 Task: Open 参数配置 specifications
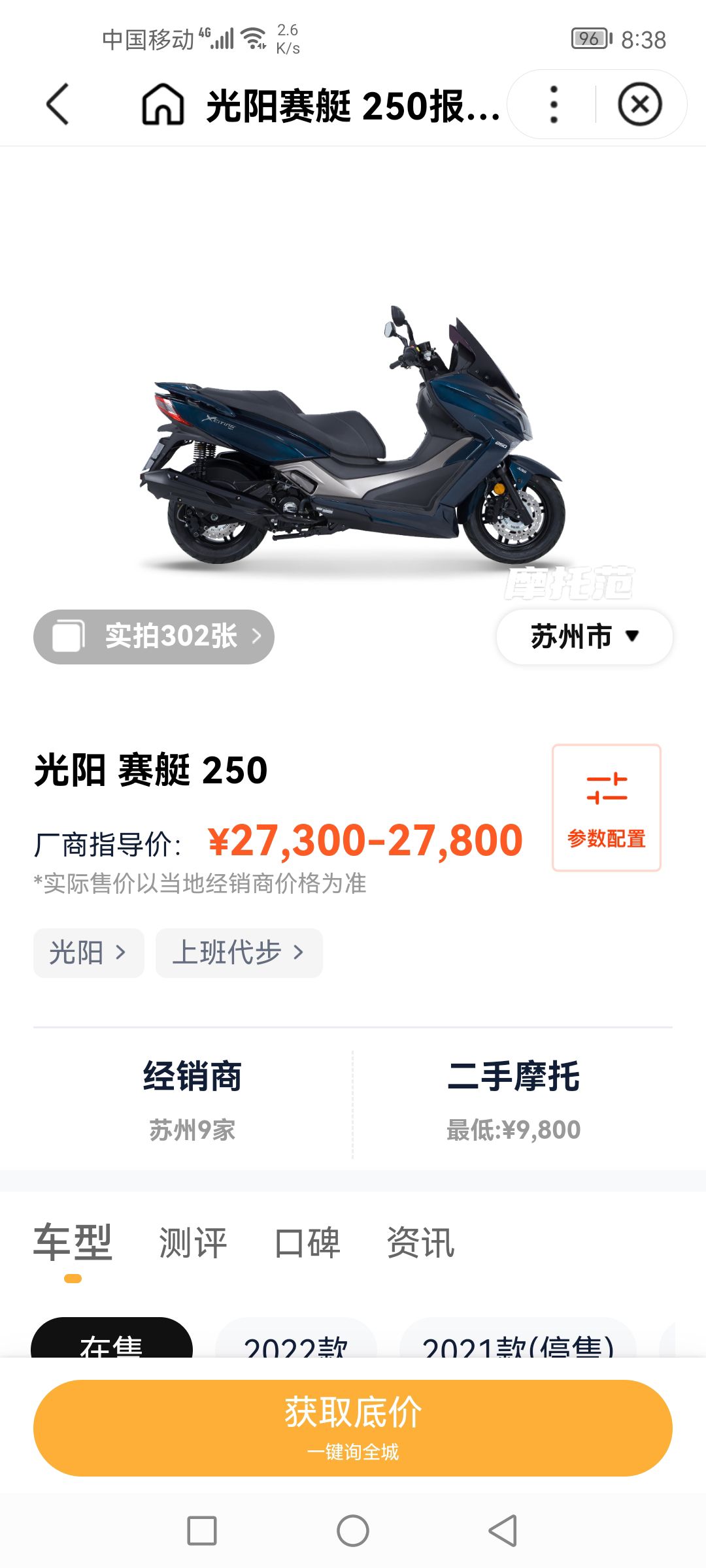coord(607,808)
